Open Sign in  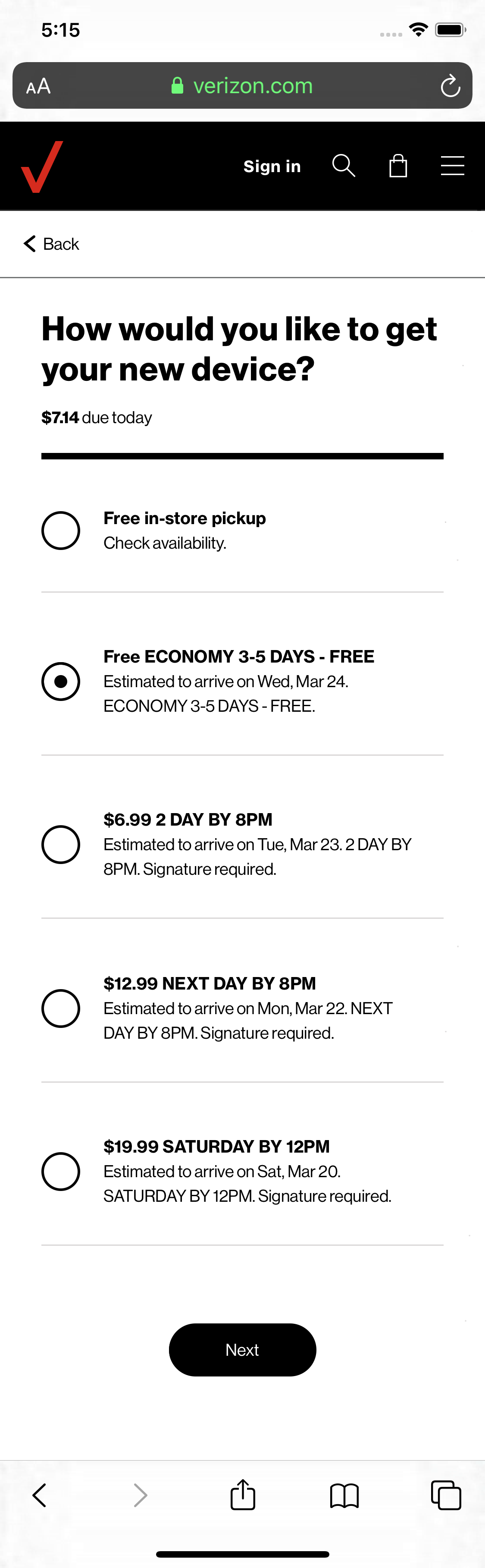pyautogui.click(x=272, y=166)
